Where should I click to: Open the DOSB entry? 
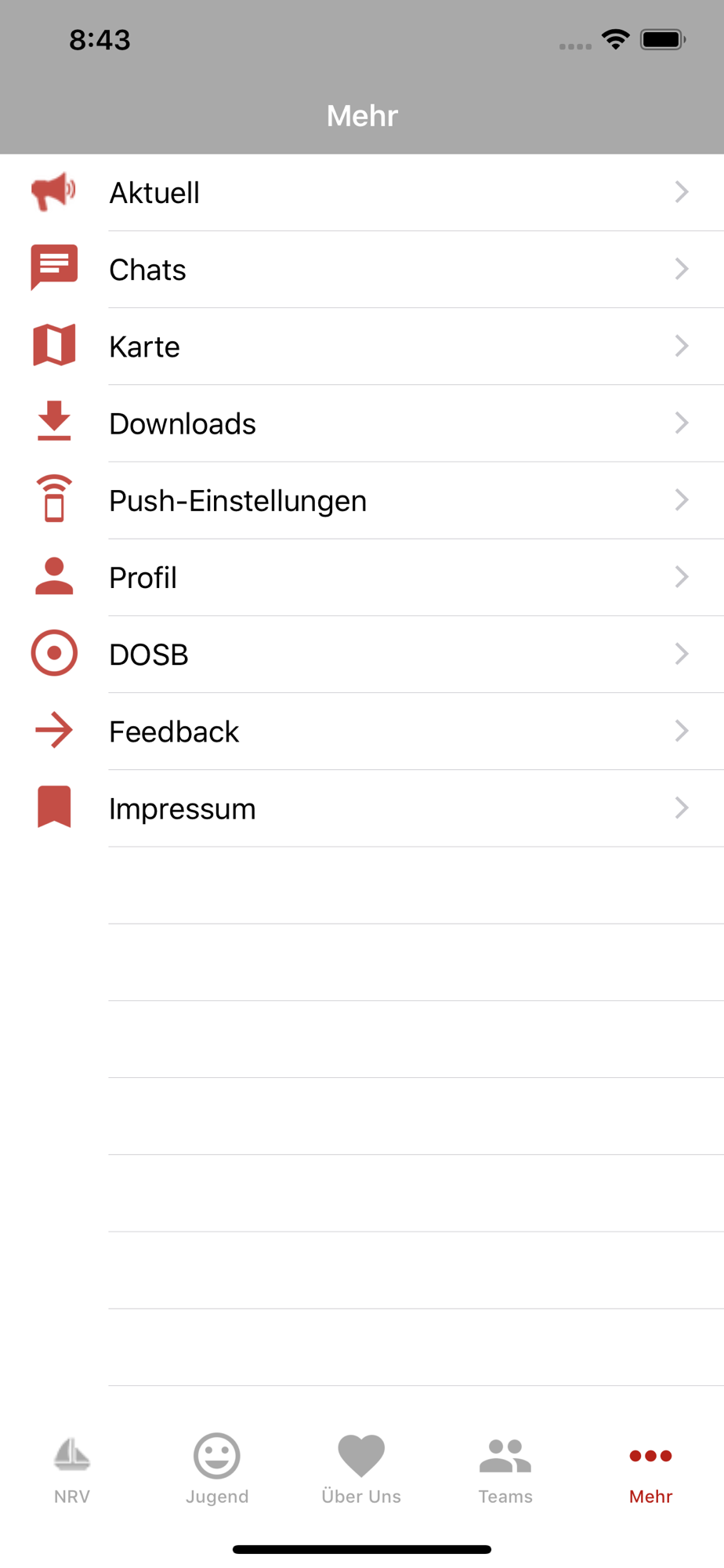362,654
